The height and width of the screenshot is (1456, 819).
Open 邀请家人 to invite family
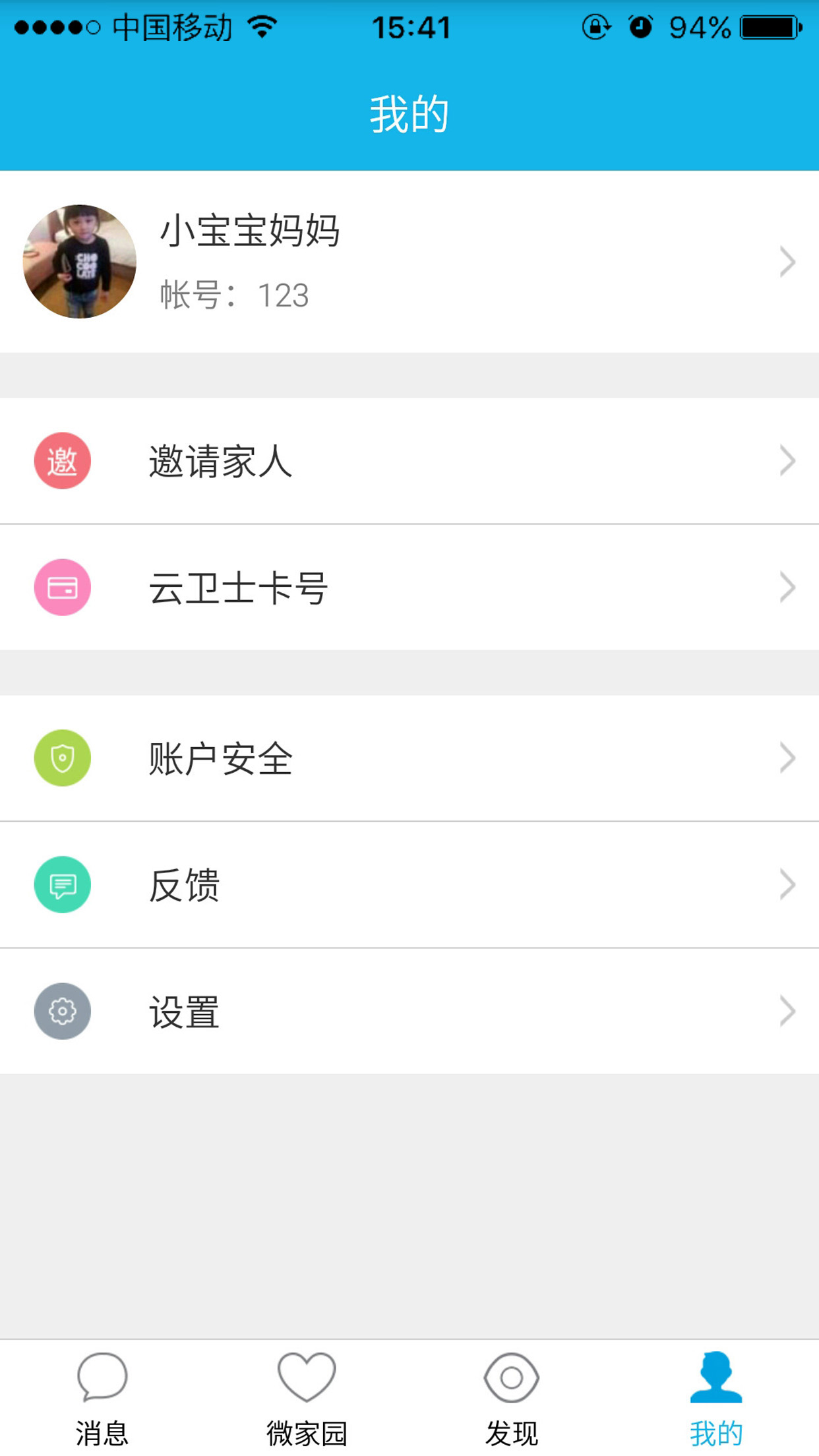click(x=409, y=461)
